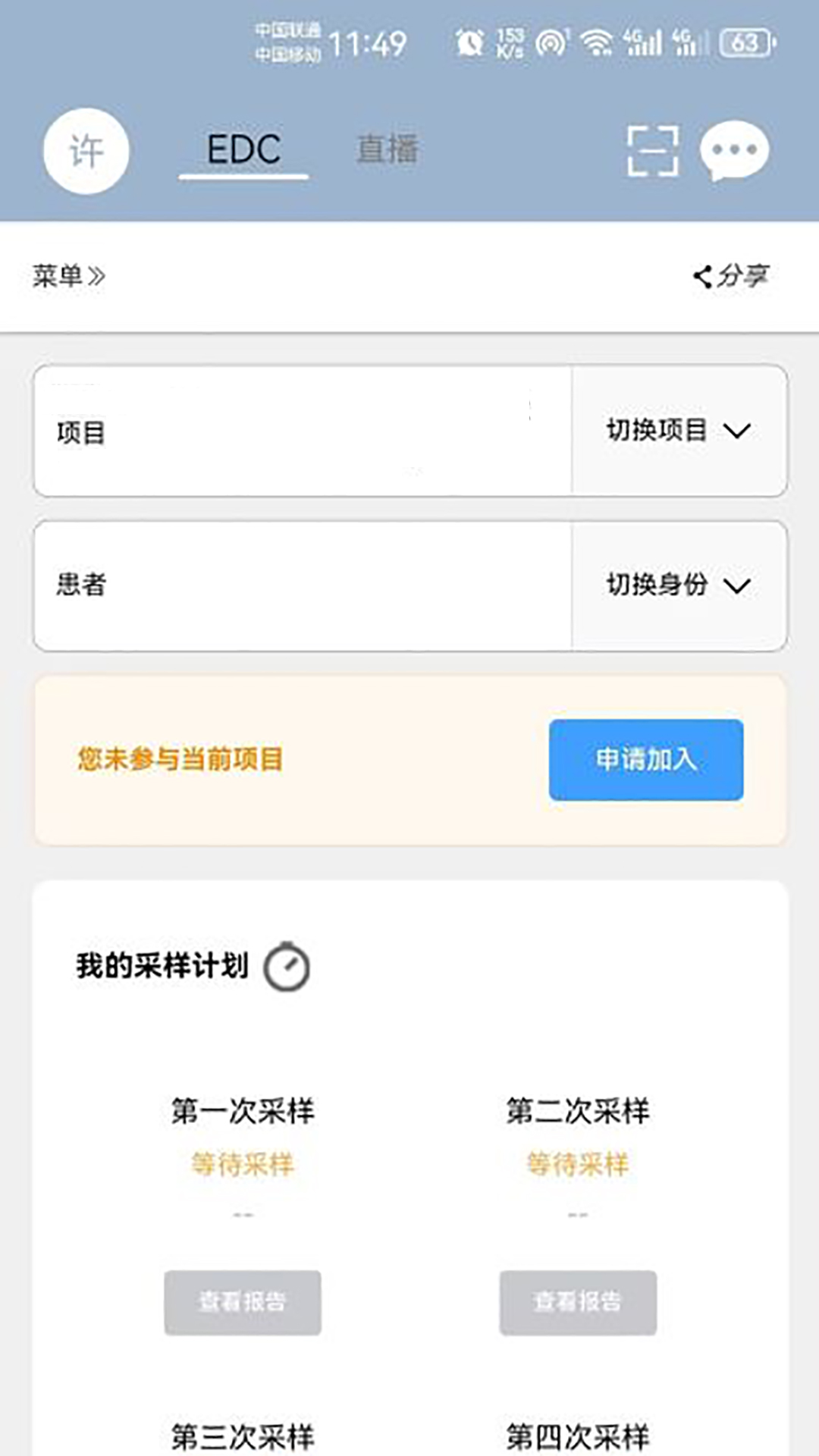Open the QR code scan icon
The height and width of the screenshot is (1456, 819).
652,149
